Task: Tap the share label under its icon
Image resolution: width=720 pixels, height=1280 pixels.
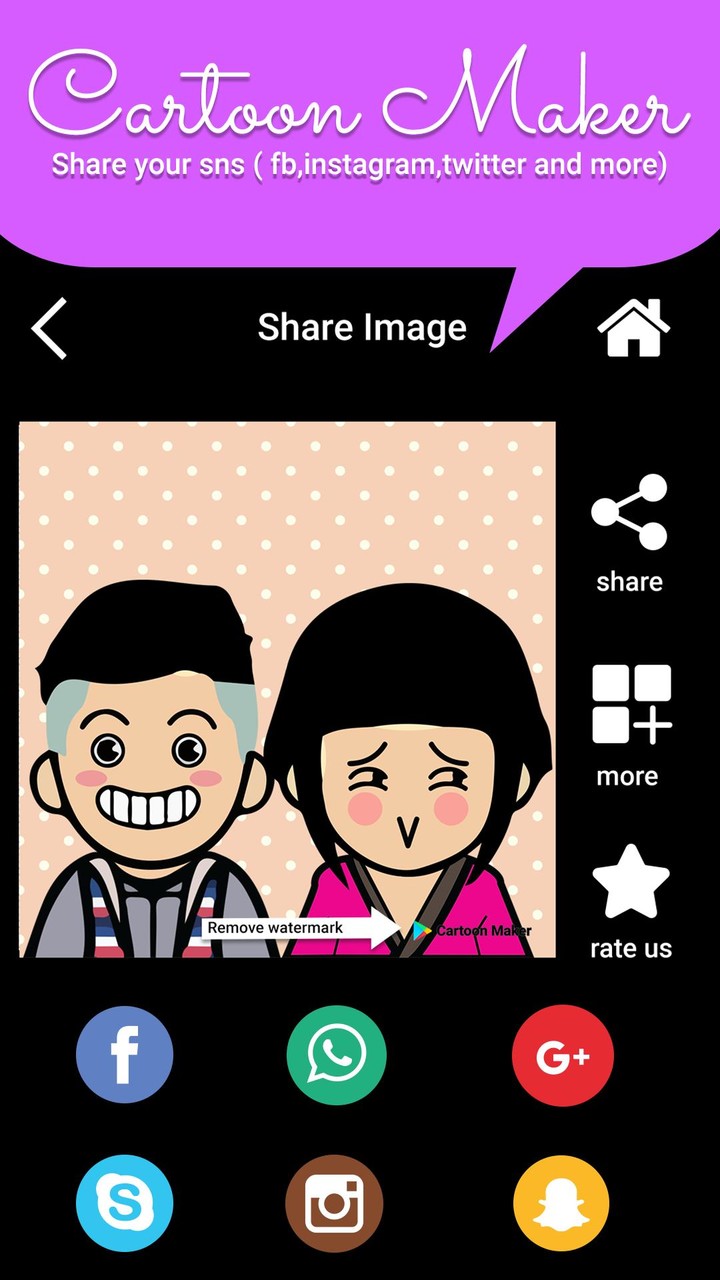Action: pyautogui.click(x=629, y=581)
